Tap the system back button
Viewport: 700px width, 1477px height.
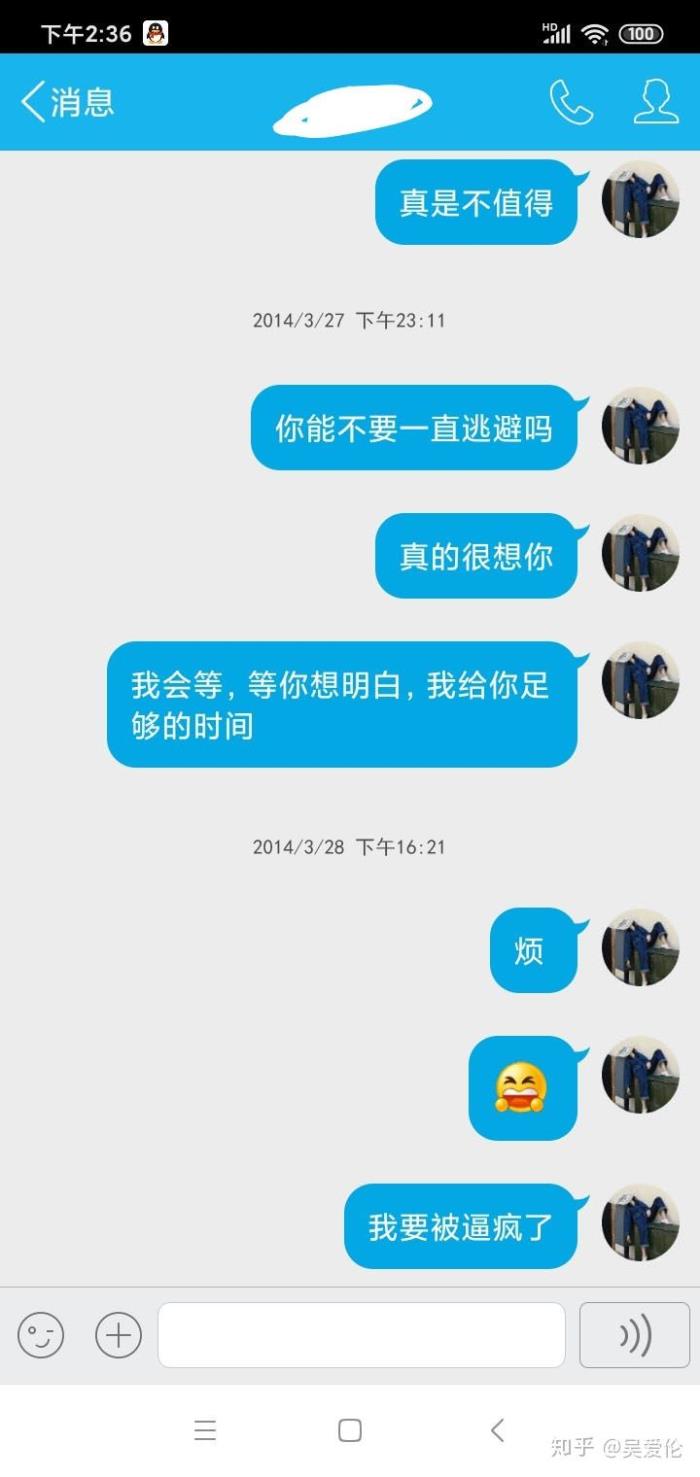click(x=497, y=1430)
